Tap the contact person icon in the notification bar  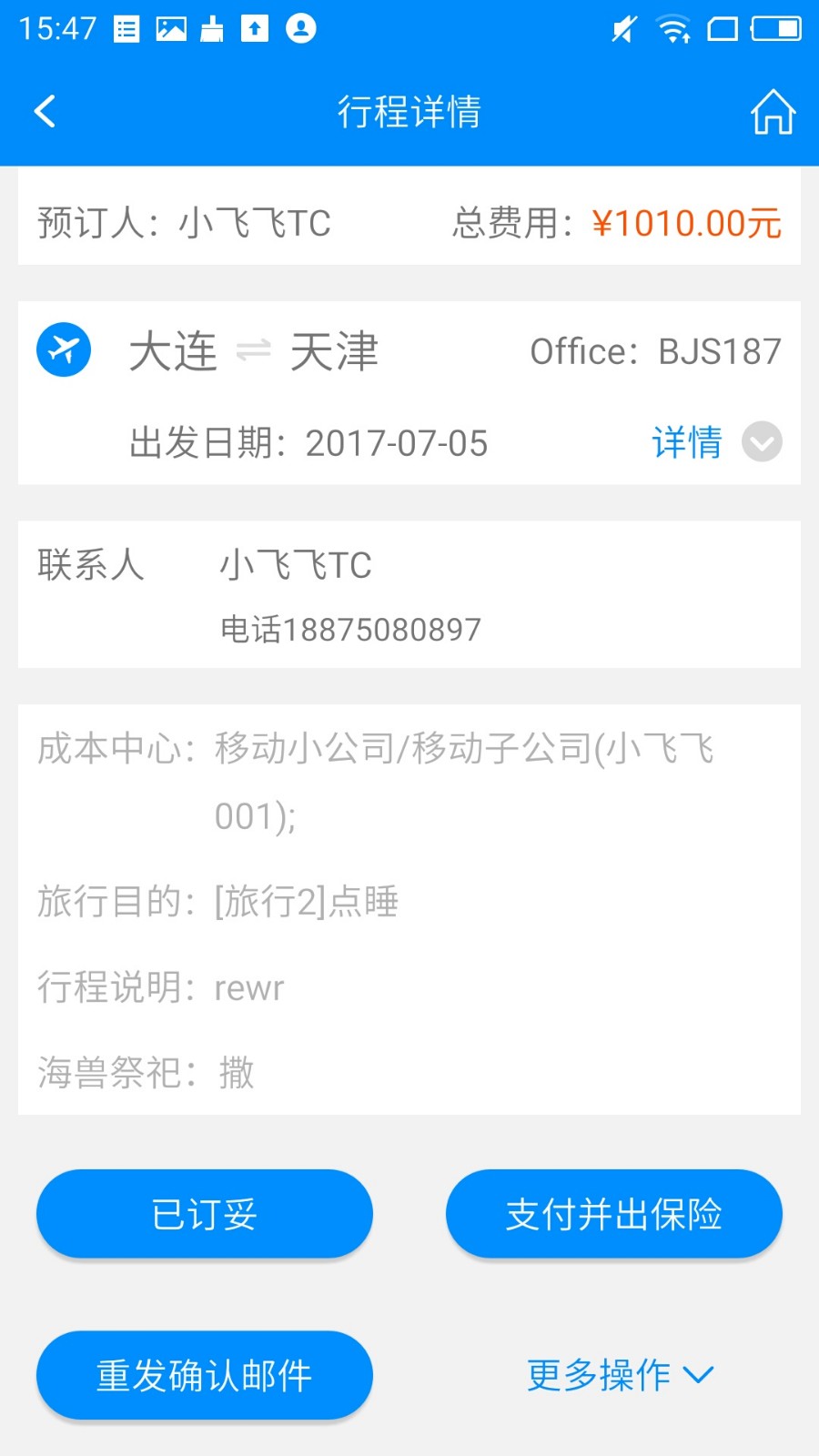(300, 28)
